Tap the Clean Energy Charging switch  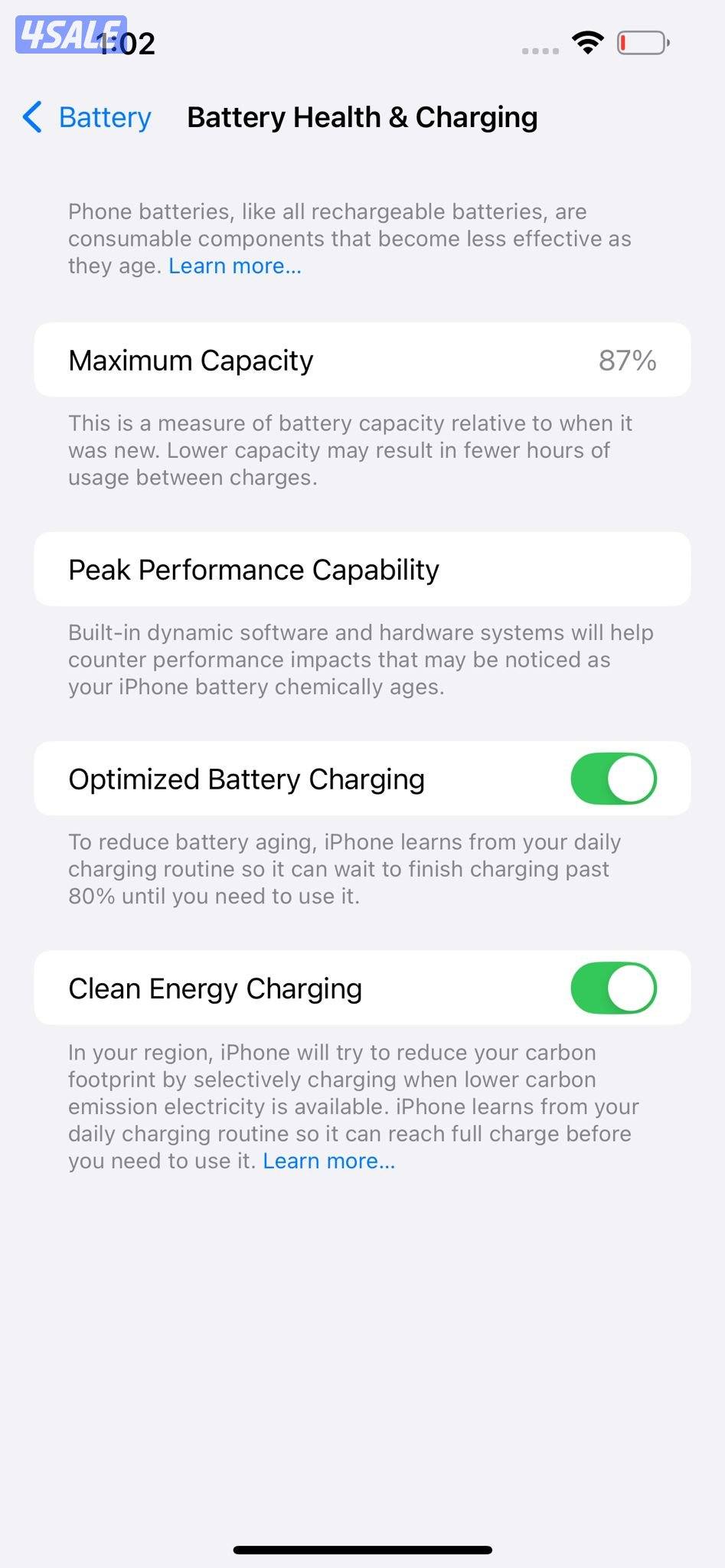[x=613, y=988]
